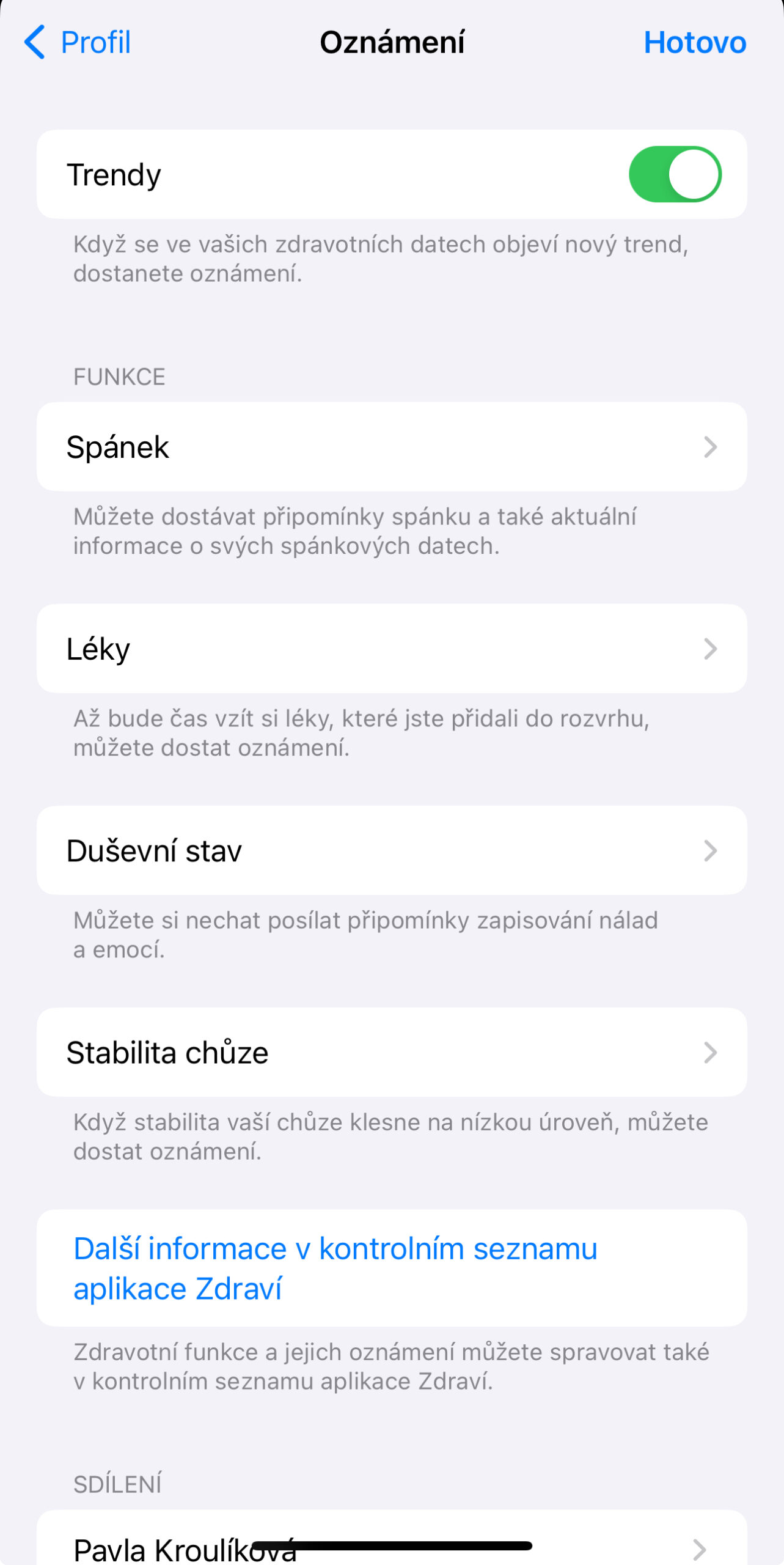This screenshot has height=1565, width=784.
Task: Go back to Profil
Action: pos(78,42)
